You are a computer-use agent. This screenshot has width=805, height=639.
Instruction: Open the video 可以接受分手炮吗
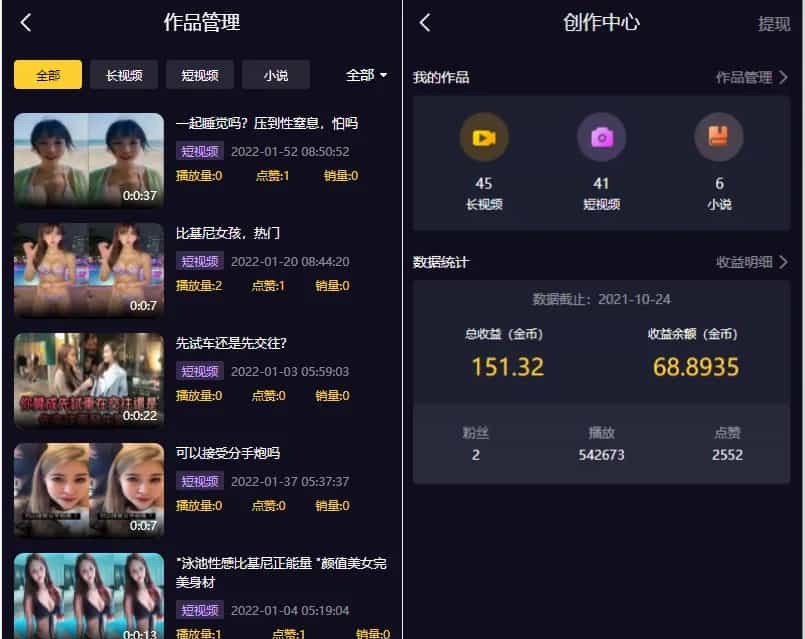[x=228, y=453]
